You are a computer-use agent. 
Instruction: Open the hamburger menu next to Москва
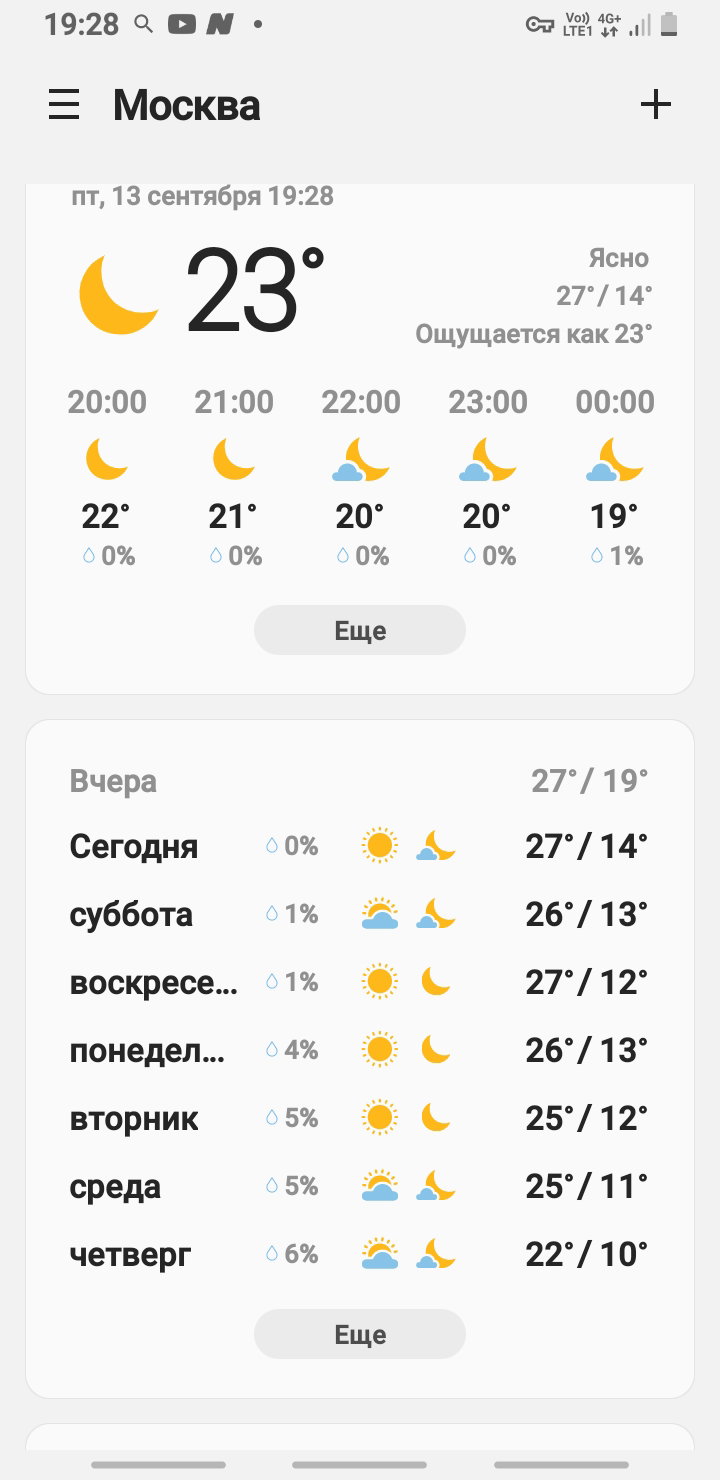point(64,105)
